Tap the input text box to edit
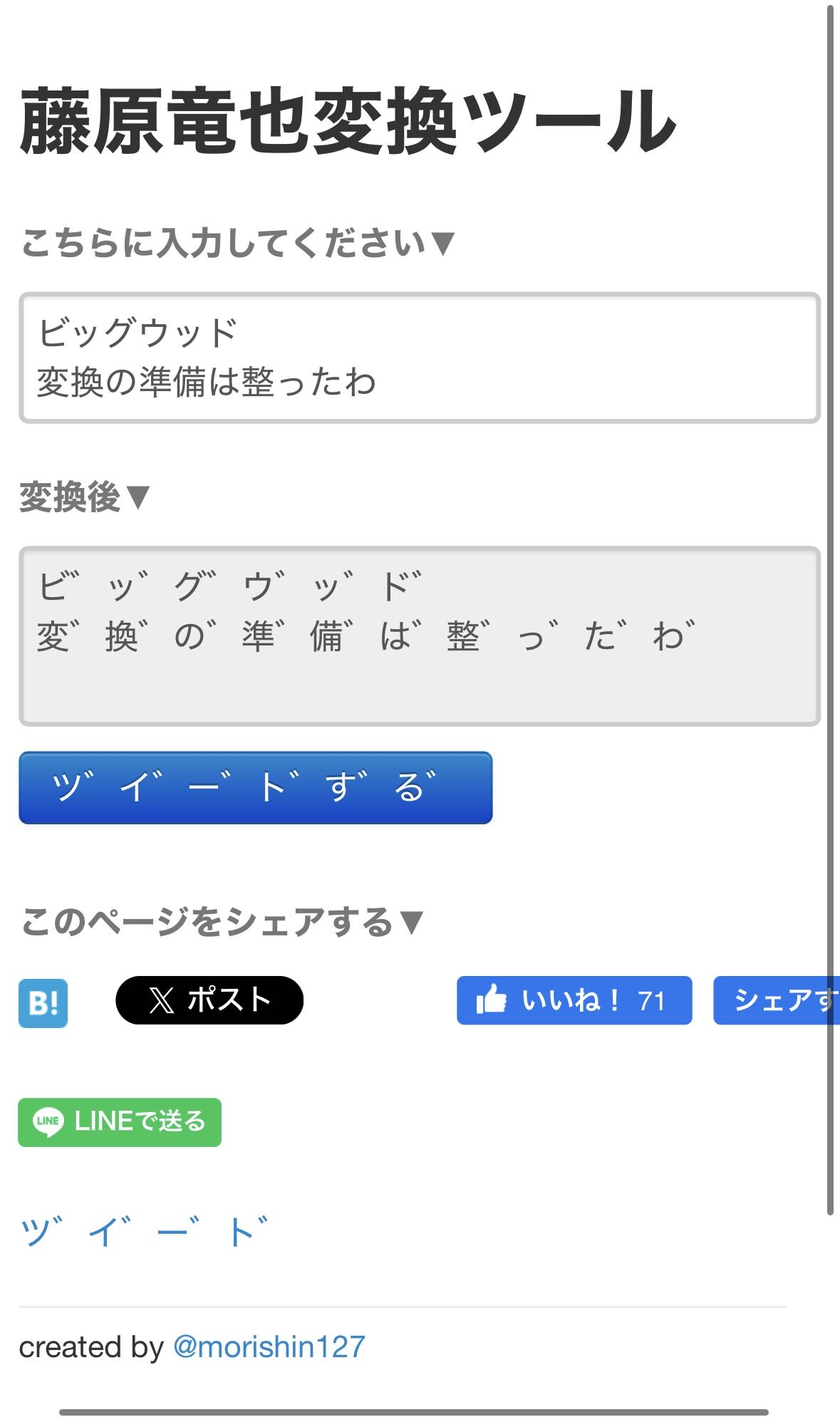The width and height of the screenshot is (840, 1422). pos(419,358)
